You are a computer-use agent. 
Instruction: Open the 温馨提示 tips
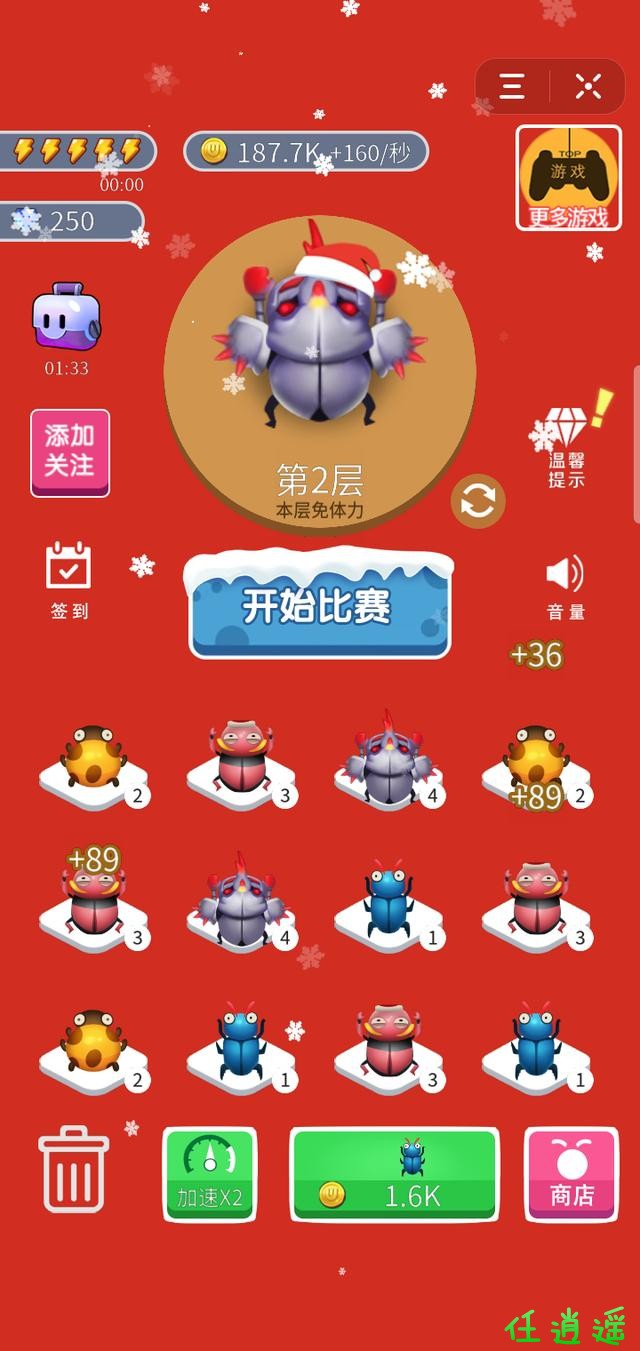567,443
